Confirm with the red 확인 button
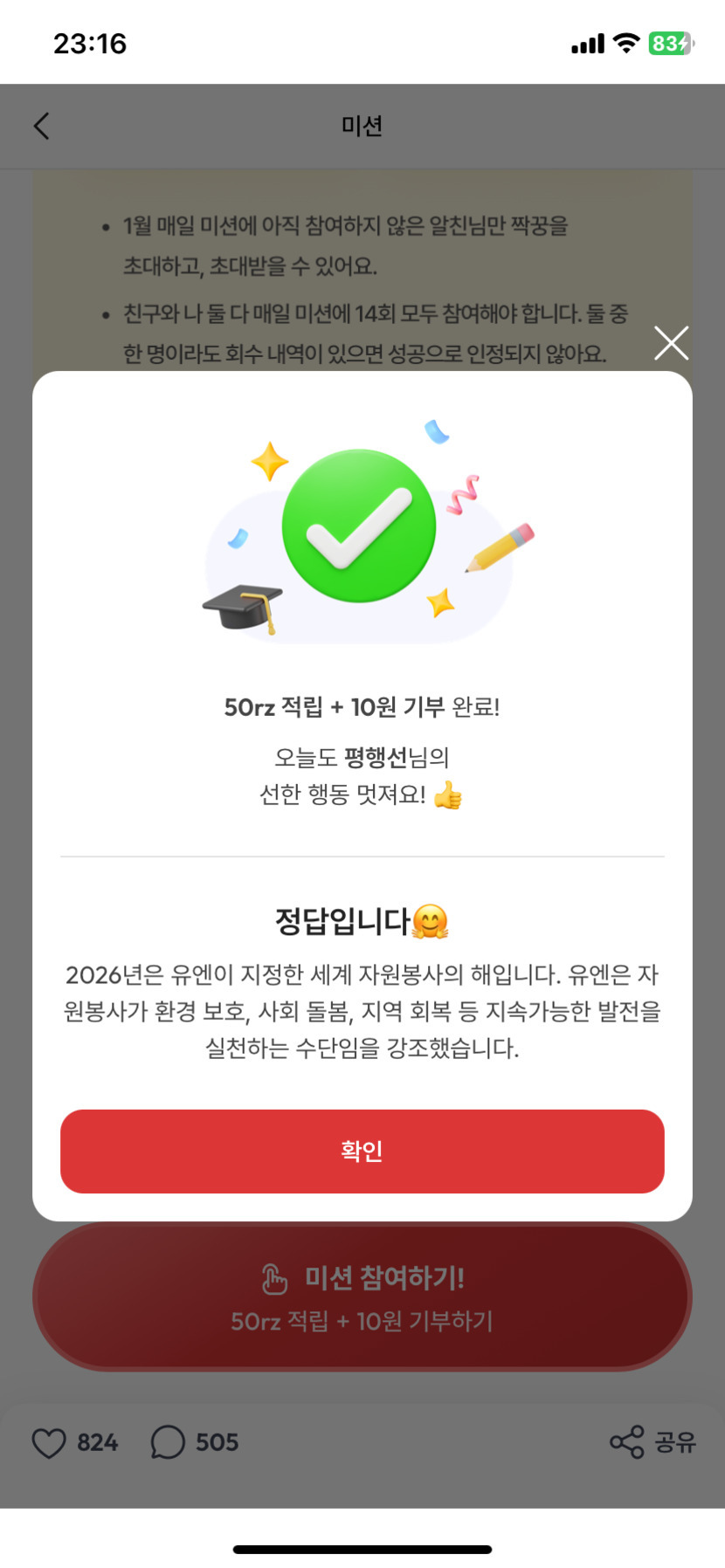Viewport: 725px width, 1568px height. point(362,1151)
